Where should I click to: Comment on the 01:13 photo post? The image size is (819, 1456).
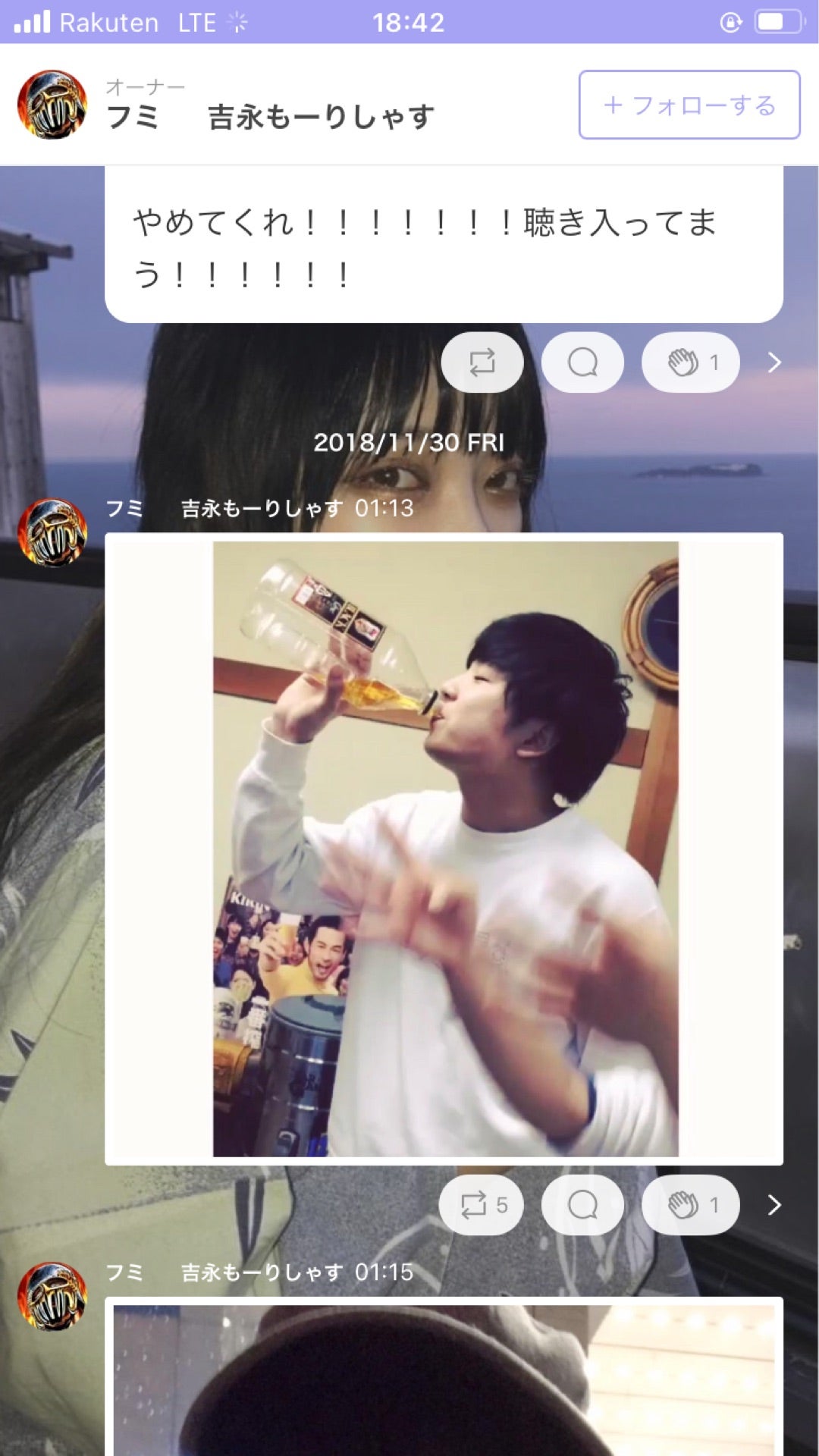click(x=582, y=1205)
